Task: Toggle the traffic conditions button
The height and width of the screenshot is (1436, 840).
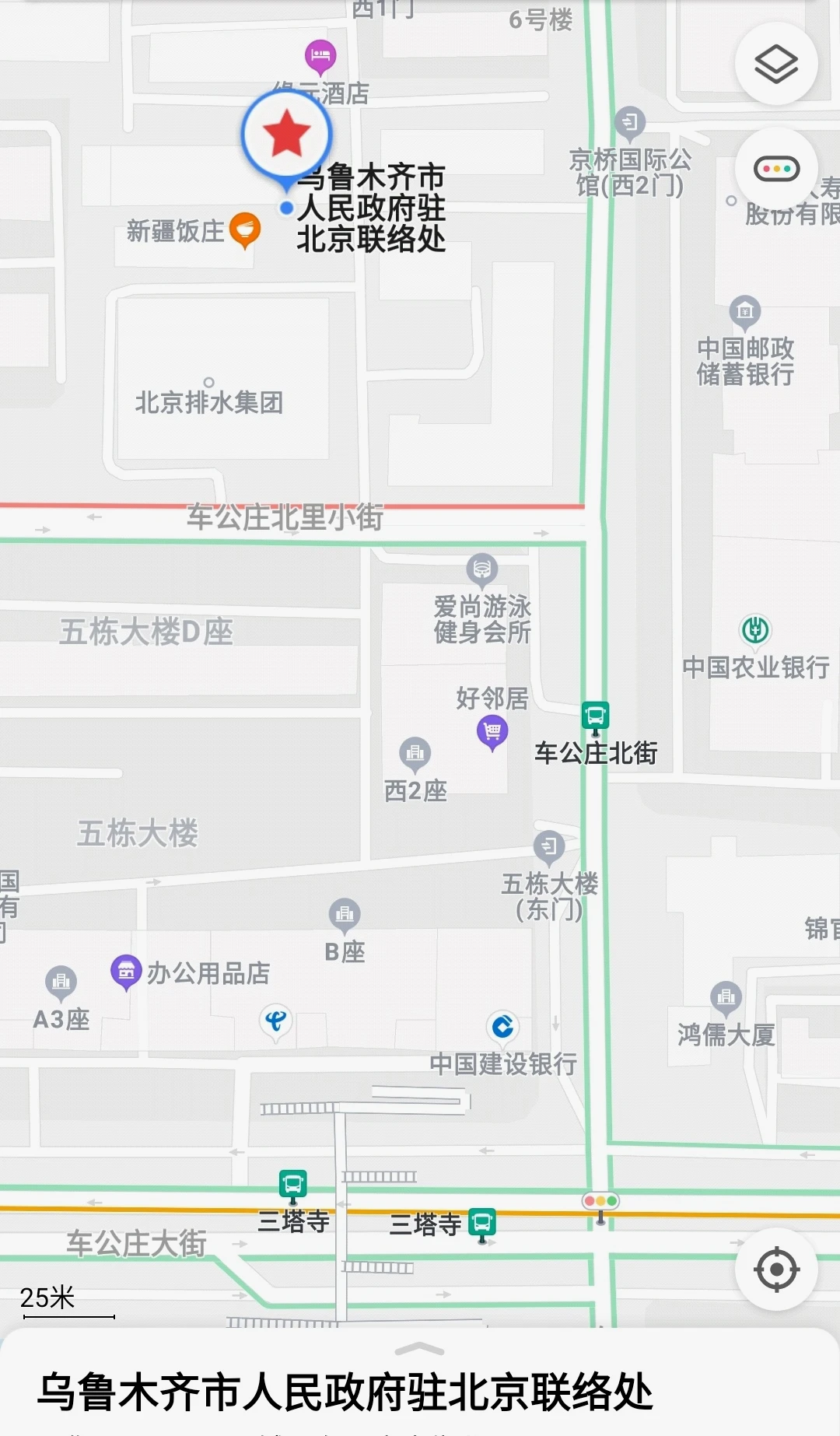Action: point(775,169)
